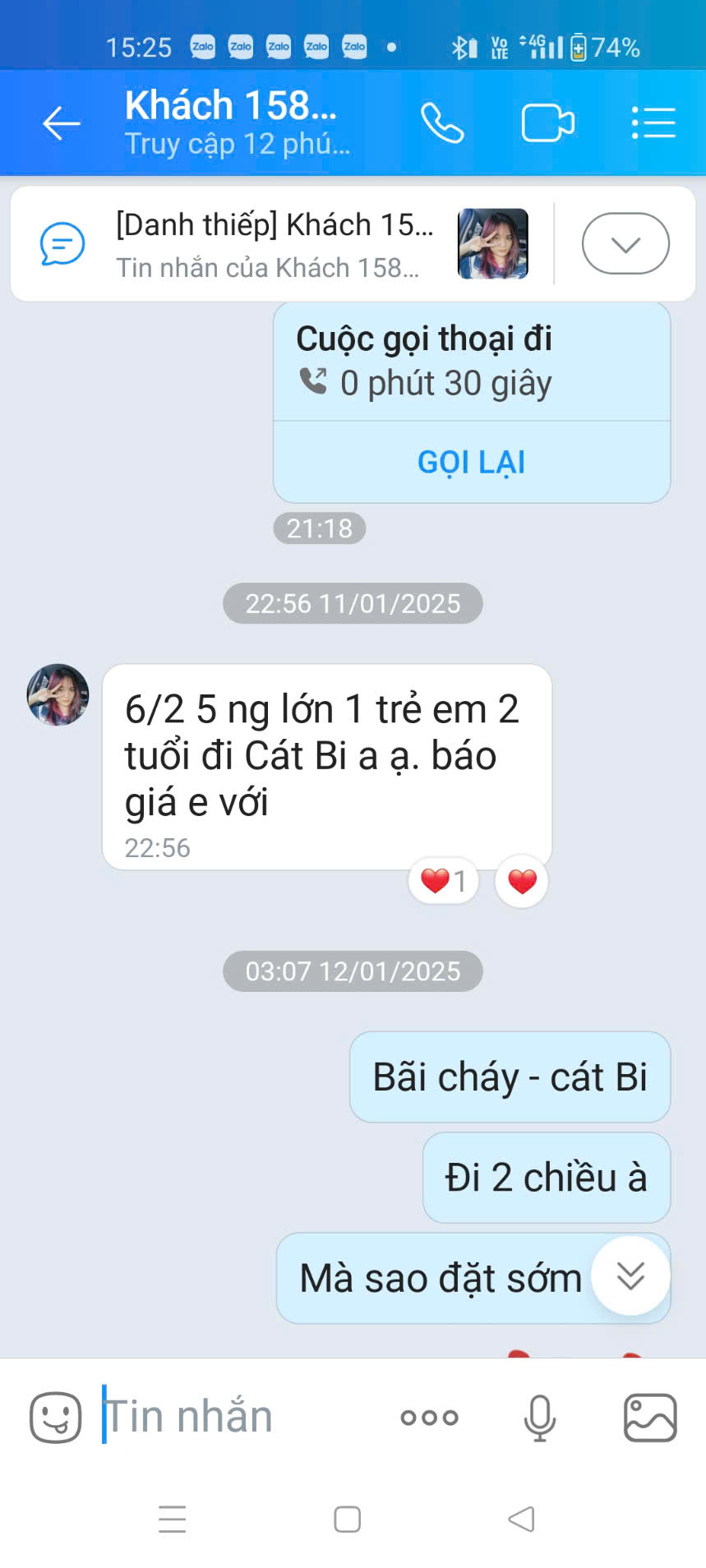Open the chat options menu
706x1568 pixels.
coord(653,124)
